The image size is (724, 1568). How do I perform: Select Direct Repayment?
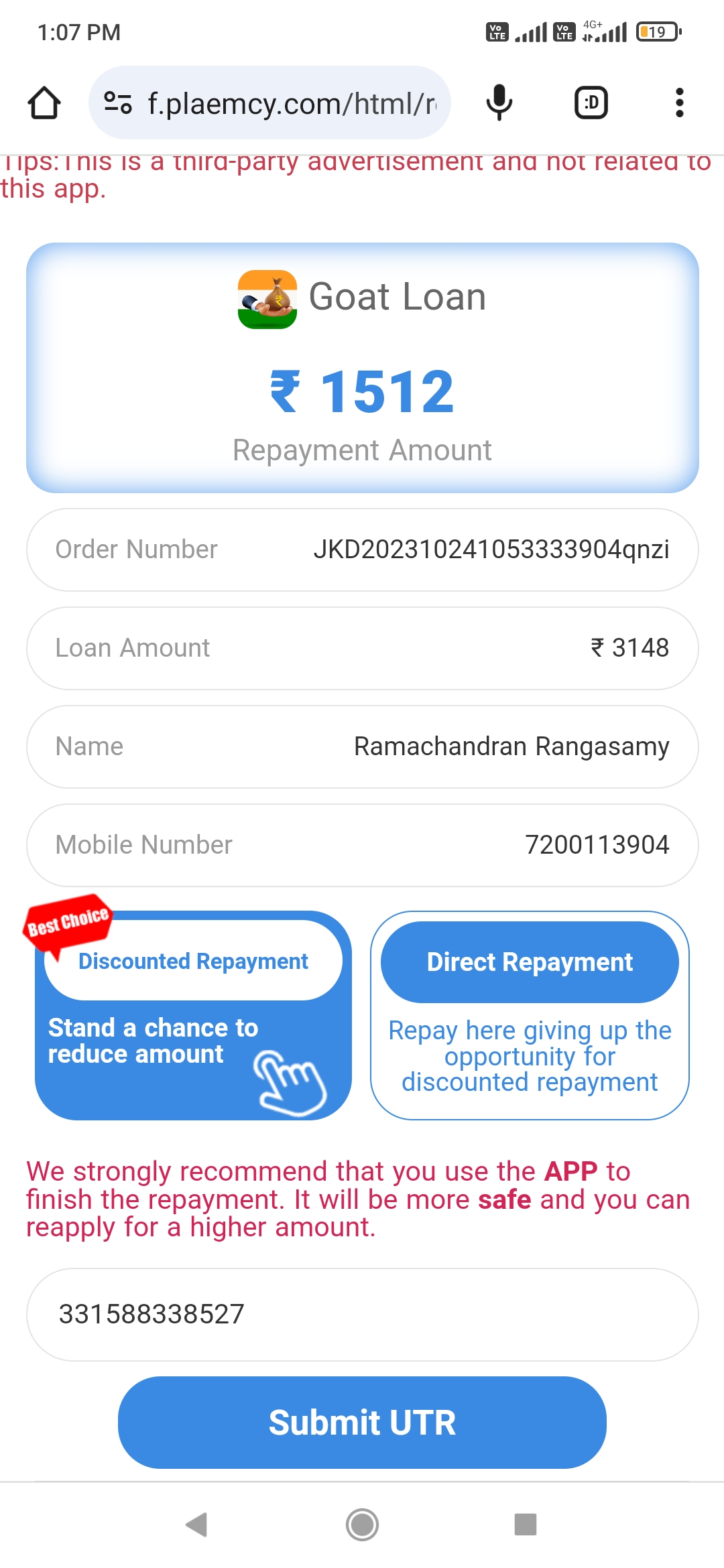coord(530,962)
